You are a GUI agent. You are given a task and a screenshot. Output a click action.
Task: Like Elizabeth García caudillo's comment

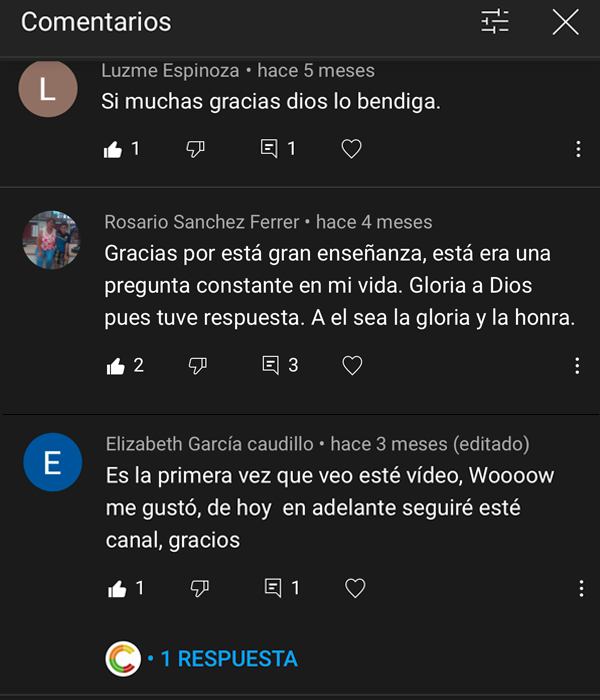(117, 588)
